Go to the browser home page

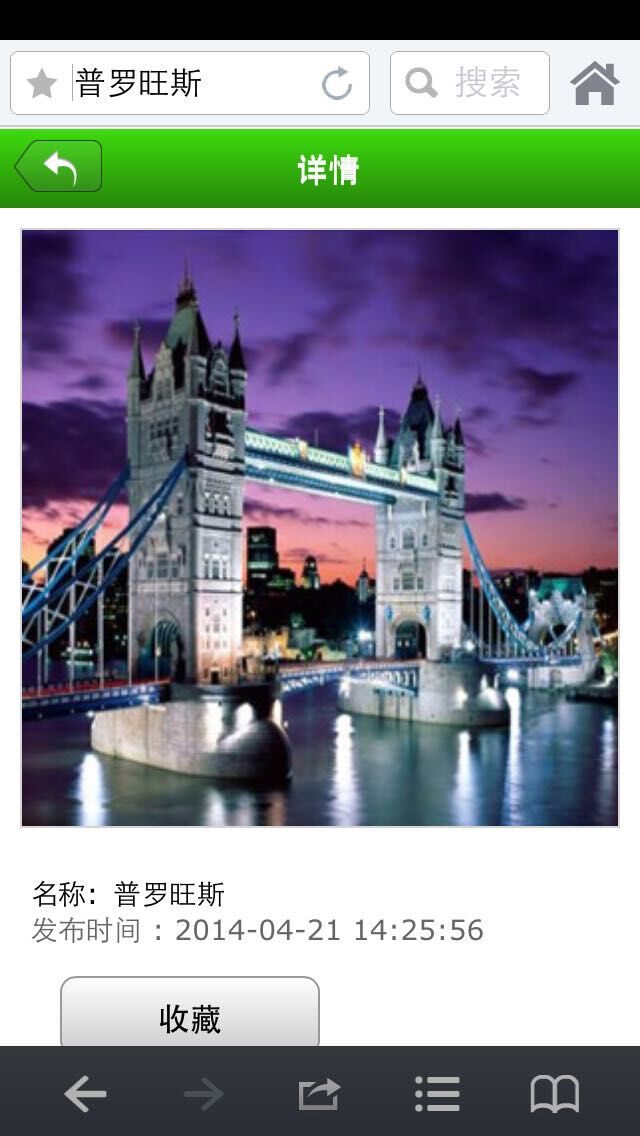[595, 84]
